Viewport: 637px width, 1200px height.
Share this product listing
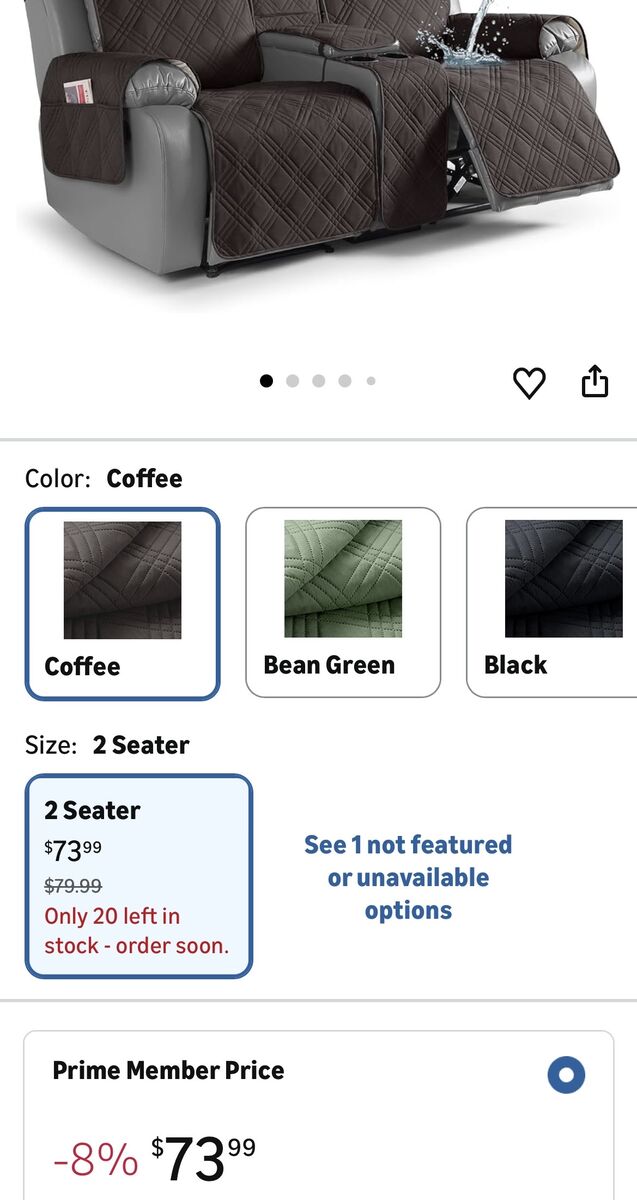pyautogui.click(x=595, y=382)
